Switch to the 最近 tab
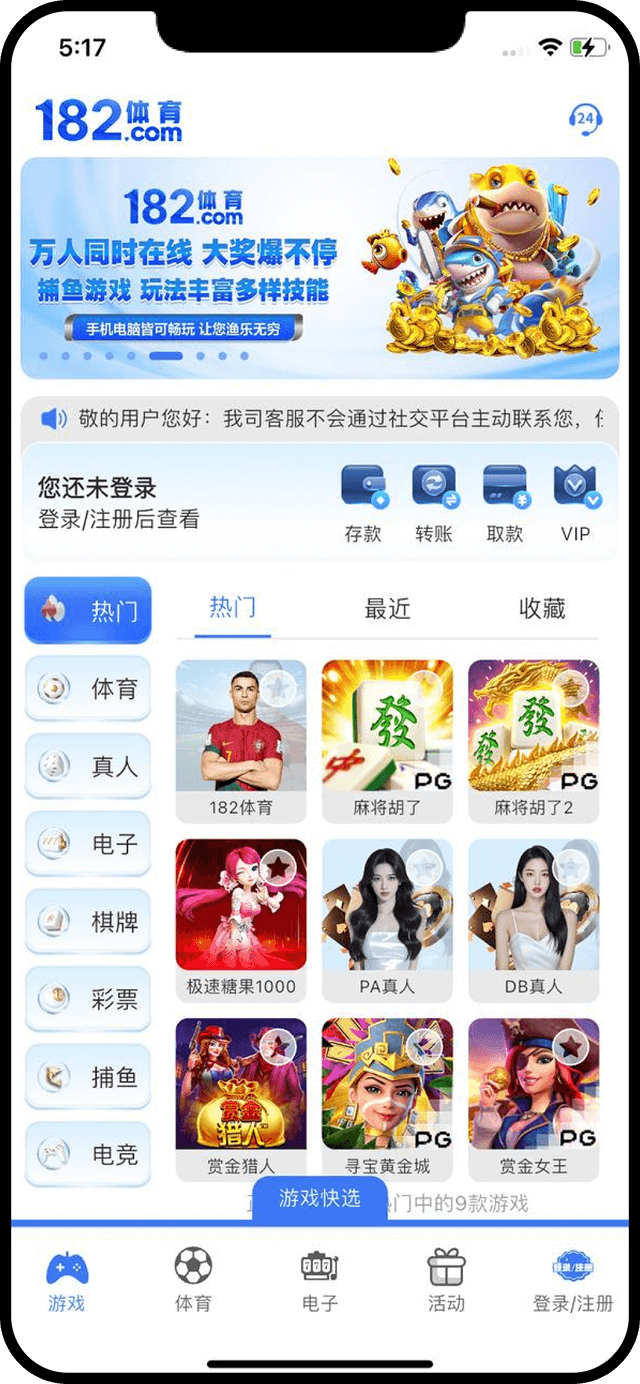Screen dimensions: 640x1384 (387, 608)
